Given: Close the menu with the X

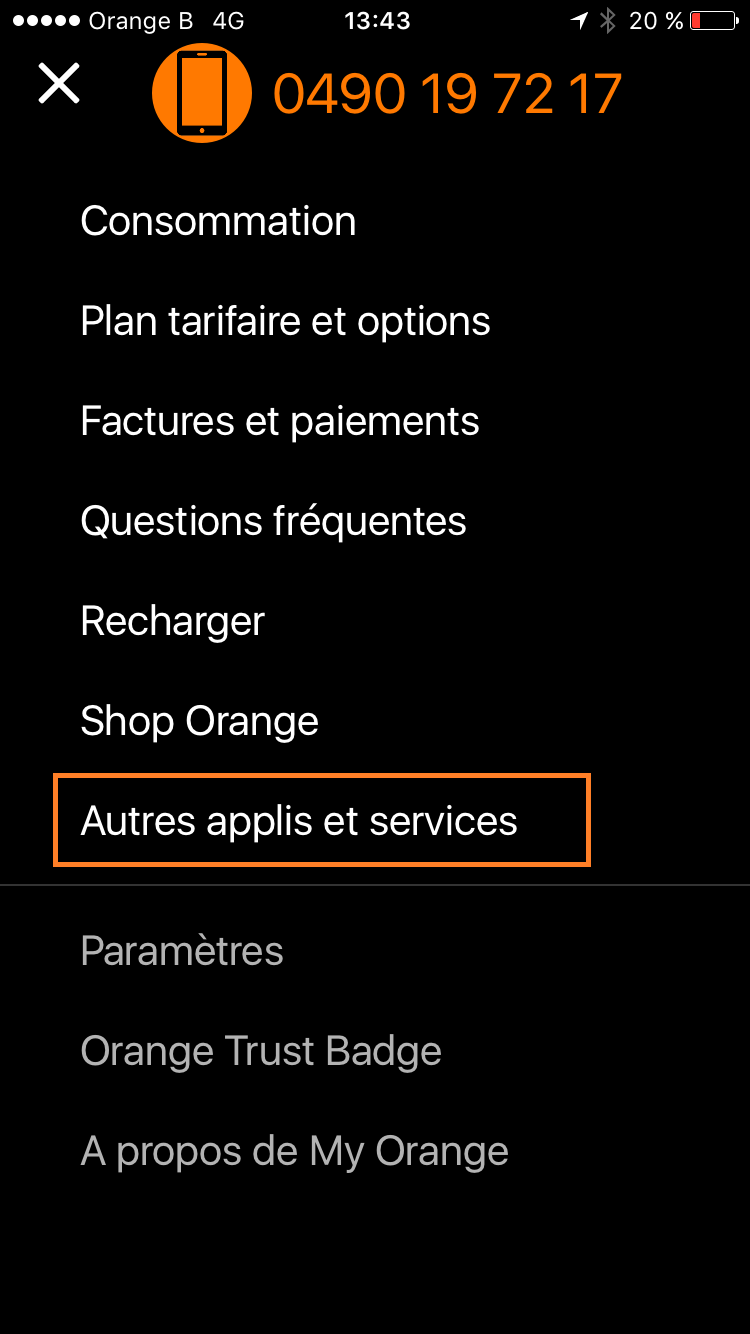Looking at the screenshot, I should [59, 83].
